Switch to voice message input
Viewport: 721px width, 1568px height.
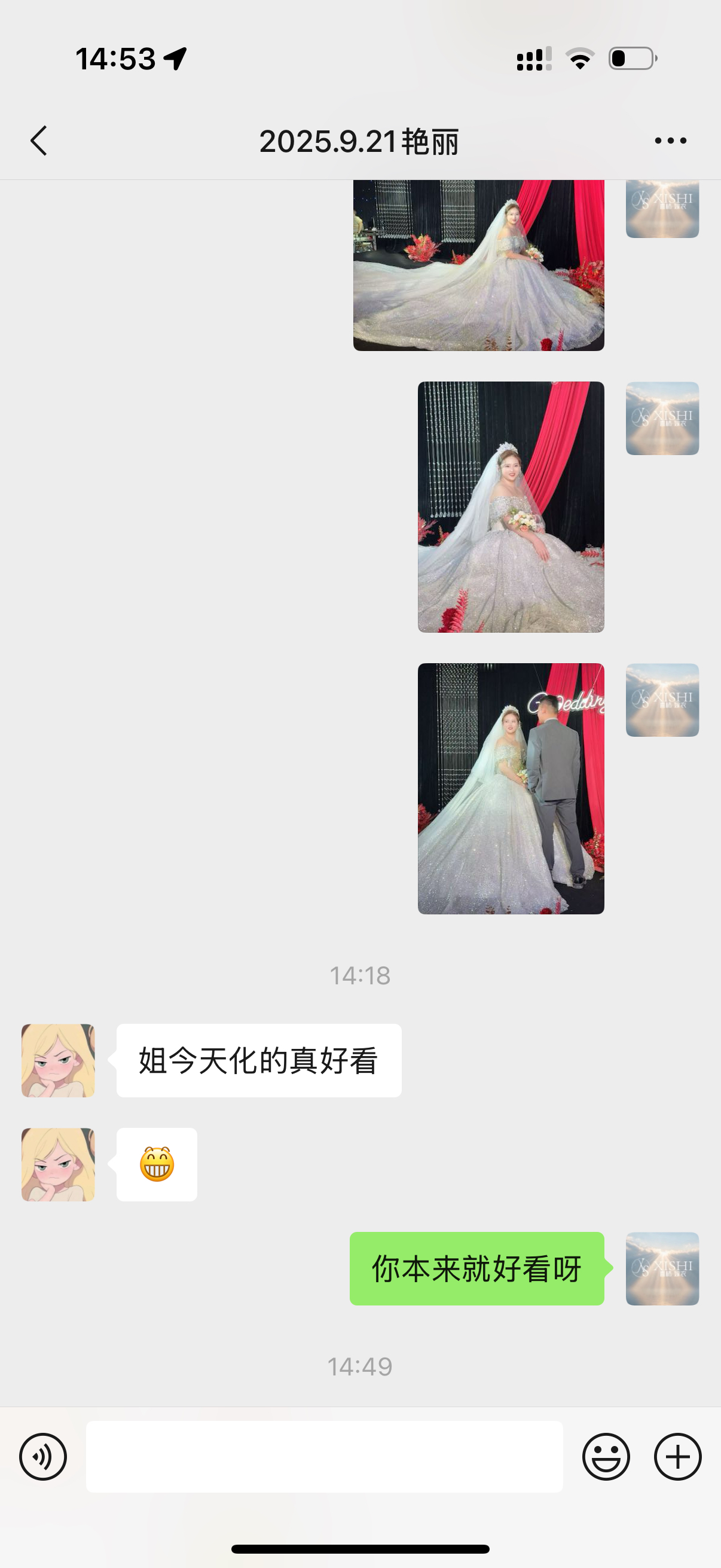click(x=43, y=1457)
